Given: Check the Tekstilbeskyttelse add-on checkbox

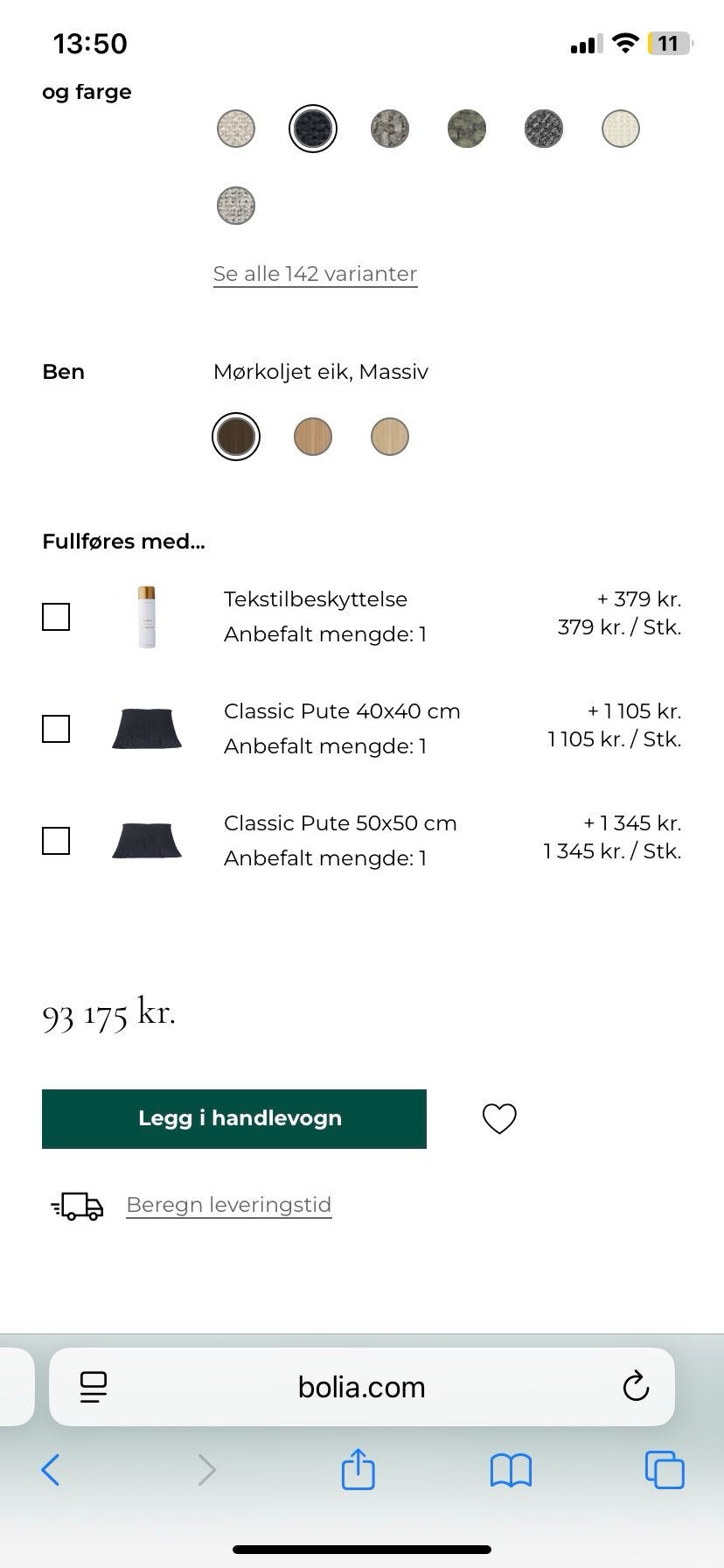Looking at the screenshot, I should pos(56,617).
